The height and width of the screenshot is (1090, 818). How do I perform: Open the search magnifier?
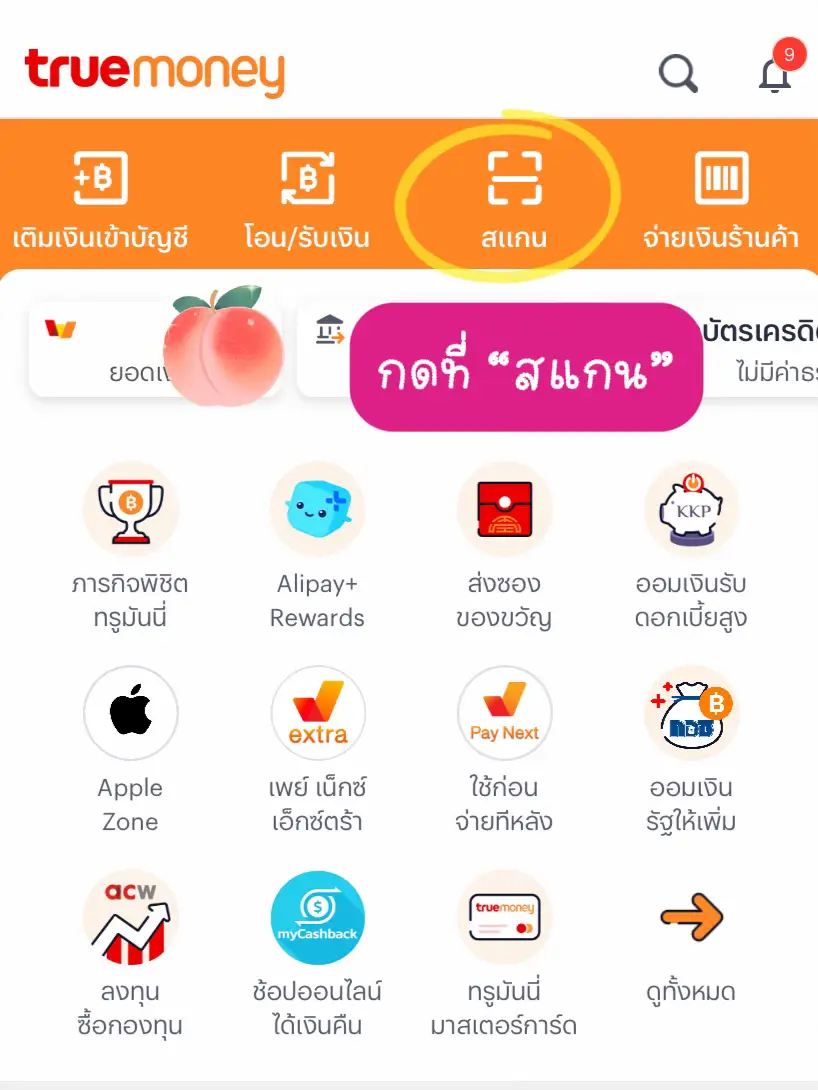pyautogui.click(x=677, y=72)
